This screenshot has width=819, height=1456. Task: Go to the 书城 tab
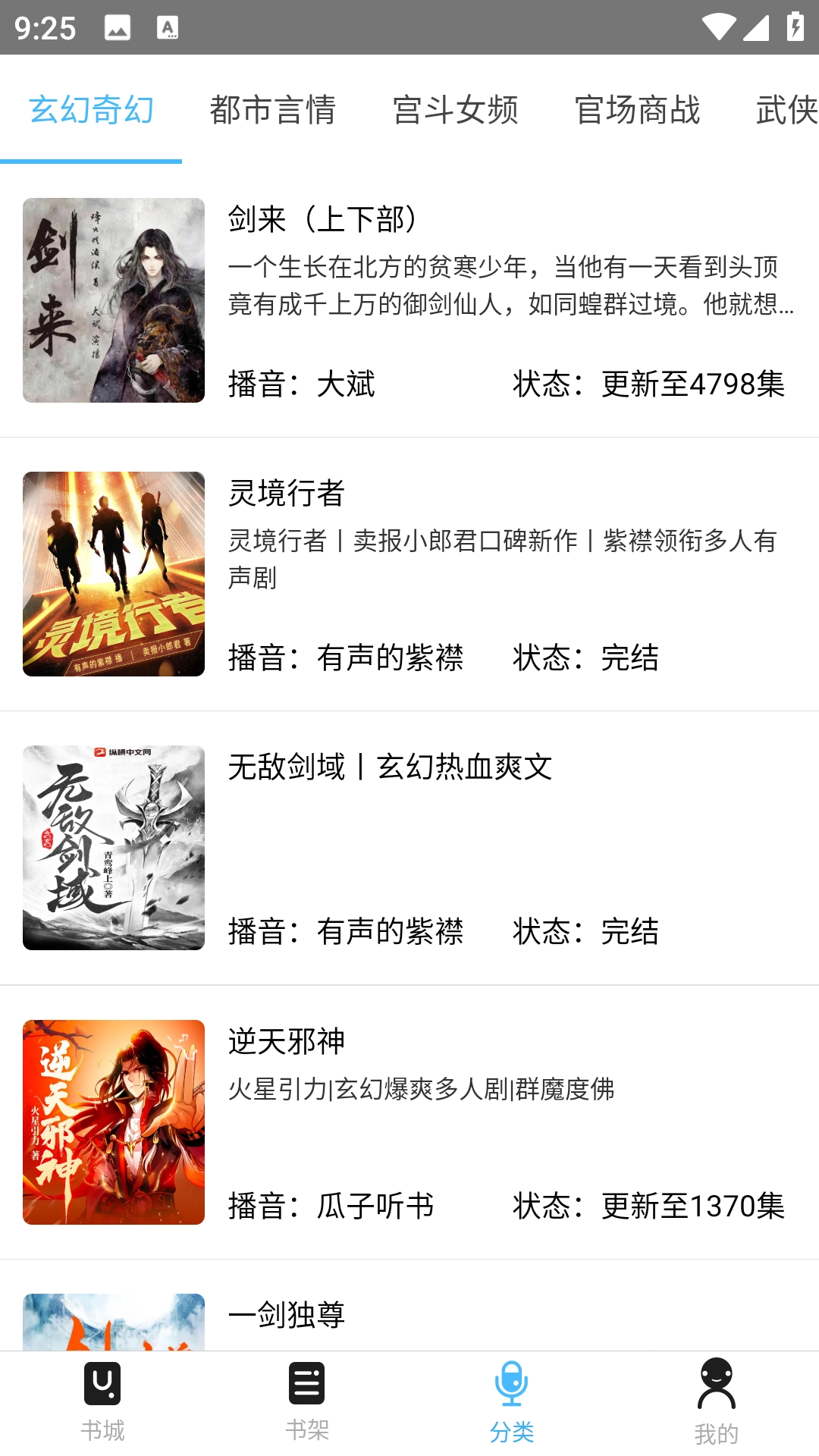click(102, 1403)
